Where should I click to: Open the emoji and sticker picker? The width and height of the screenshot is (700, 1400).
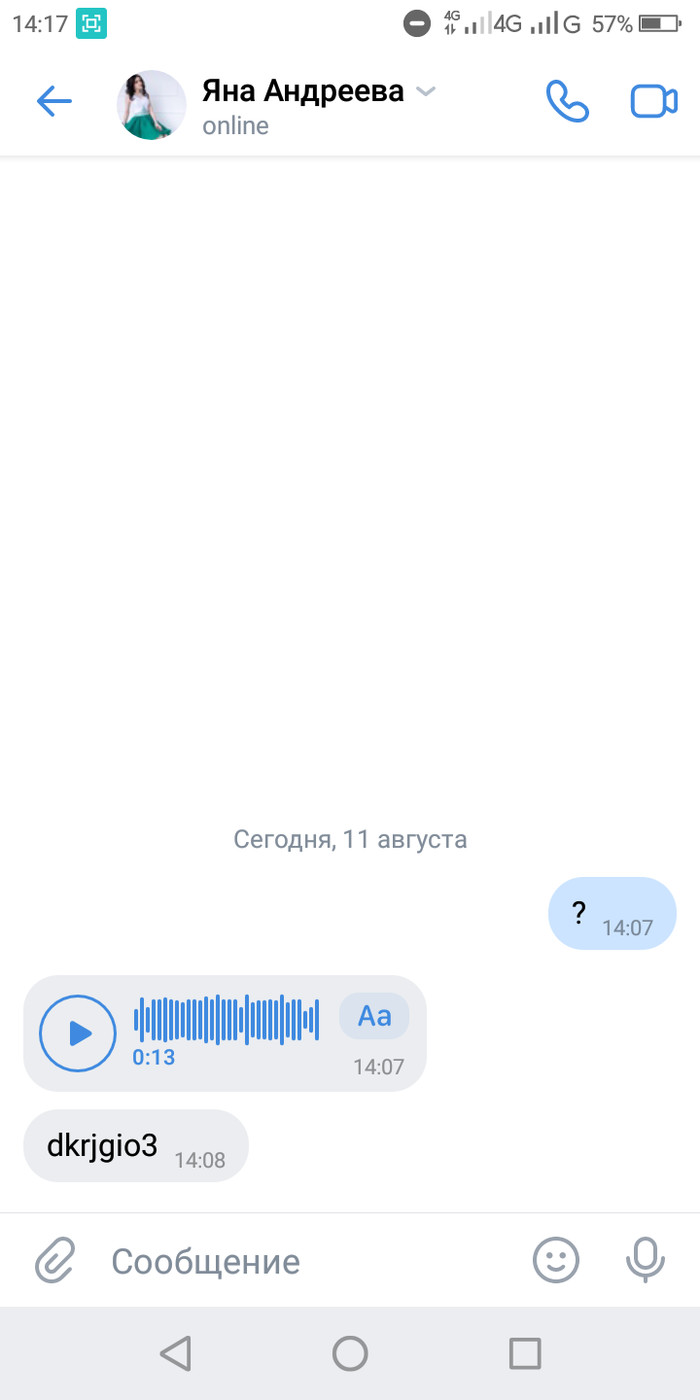(556, 1260)
